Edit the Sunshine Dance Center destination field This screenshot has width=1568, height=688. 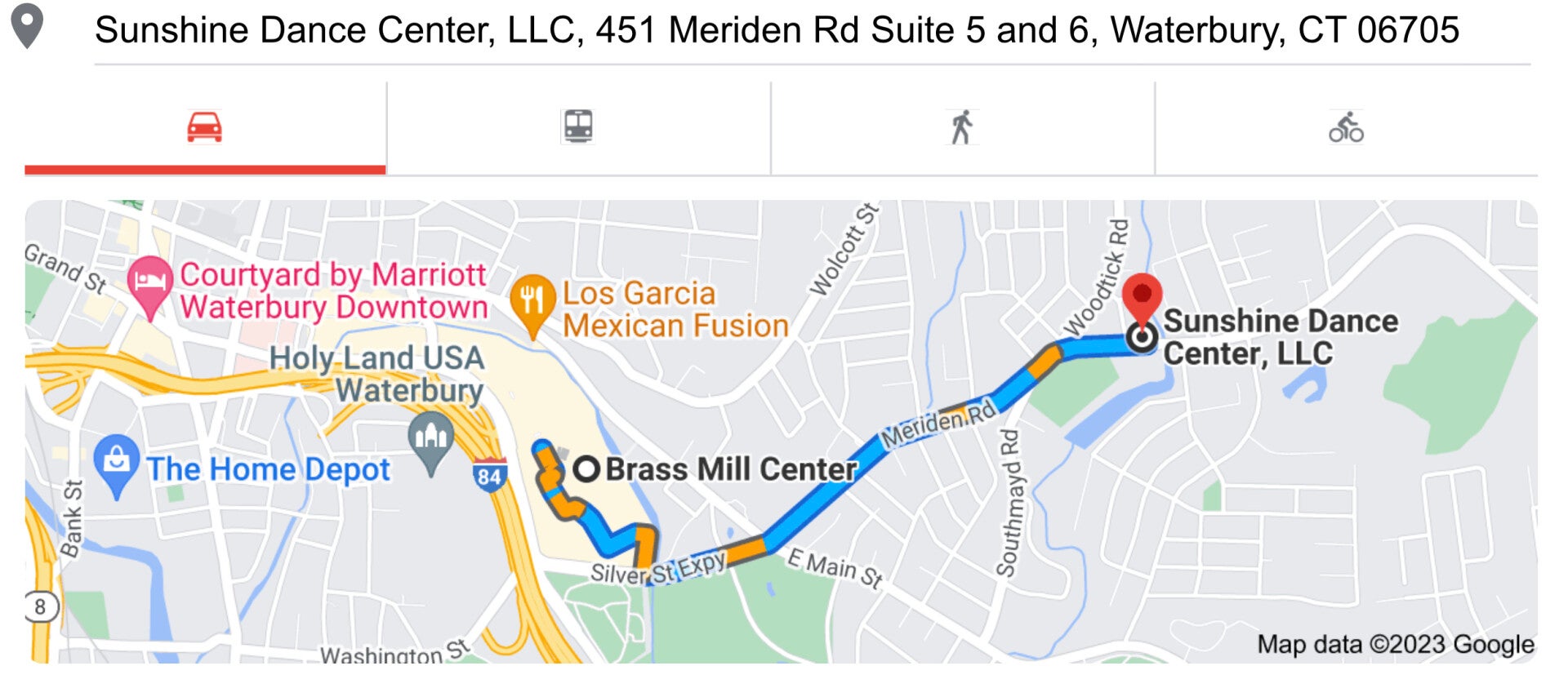coord(776,31)
